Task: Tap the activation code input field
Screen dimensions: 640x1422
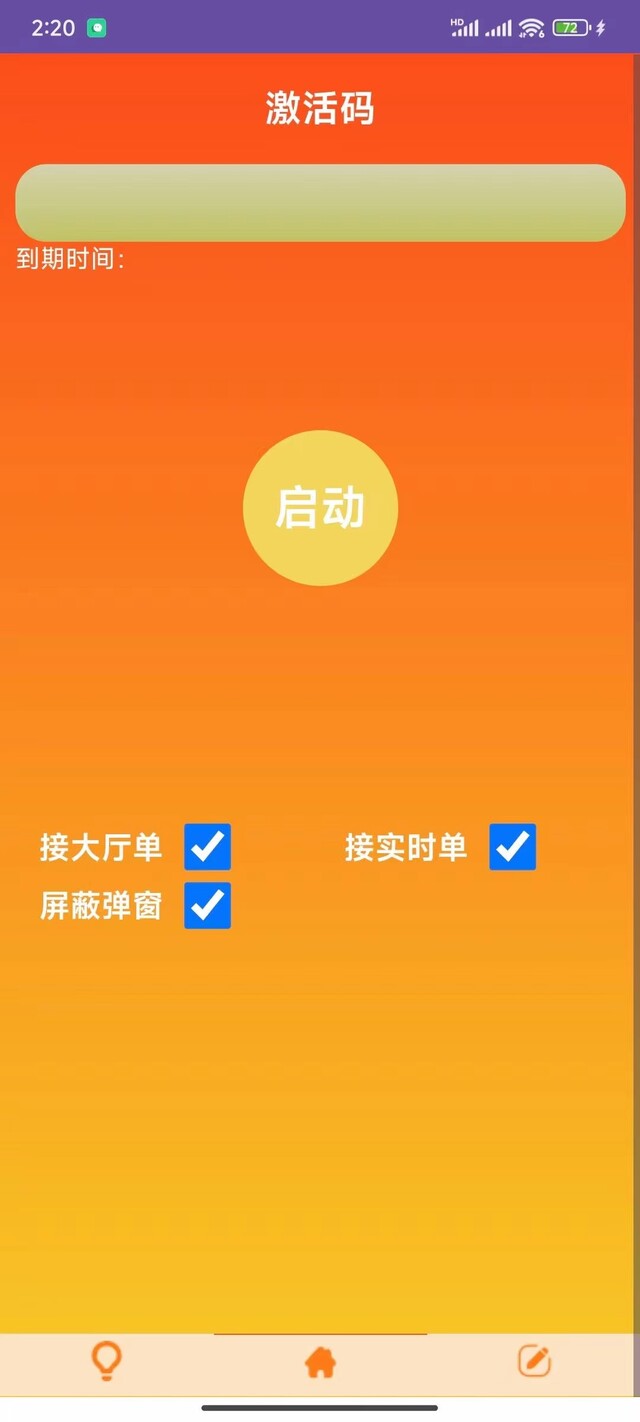Action: [x=320, y=203]
